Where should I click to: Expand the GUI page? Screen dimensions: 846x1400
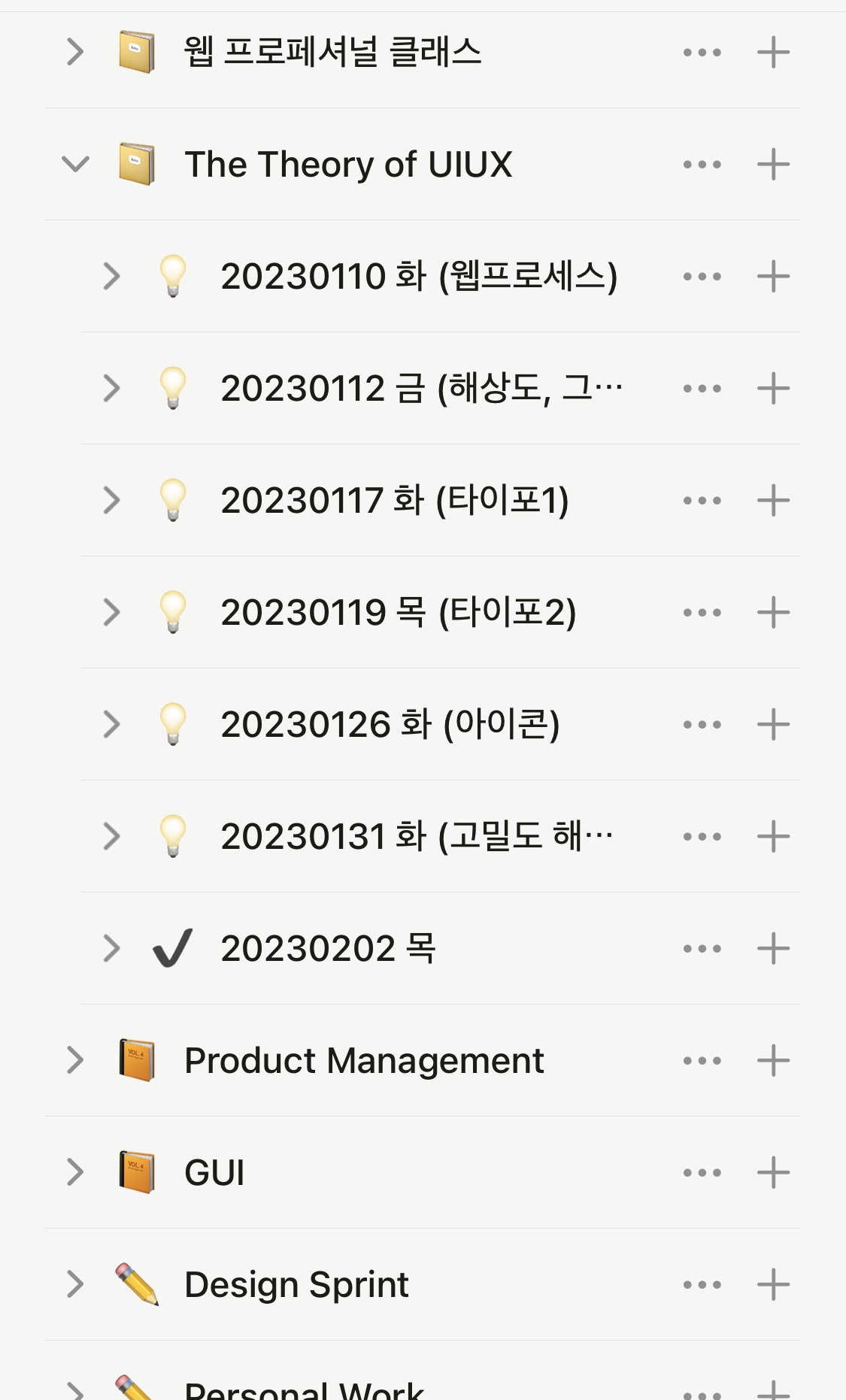pyautogui.click(x=75, y=1172)
